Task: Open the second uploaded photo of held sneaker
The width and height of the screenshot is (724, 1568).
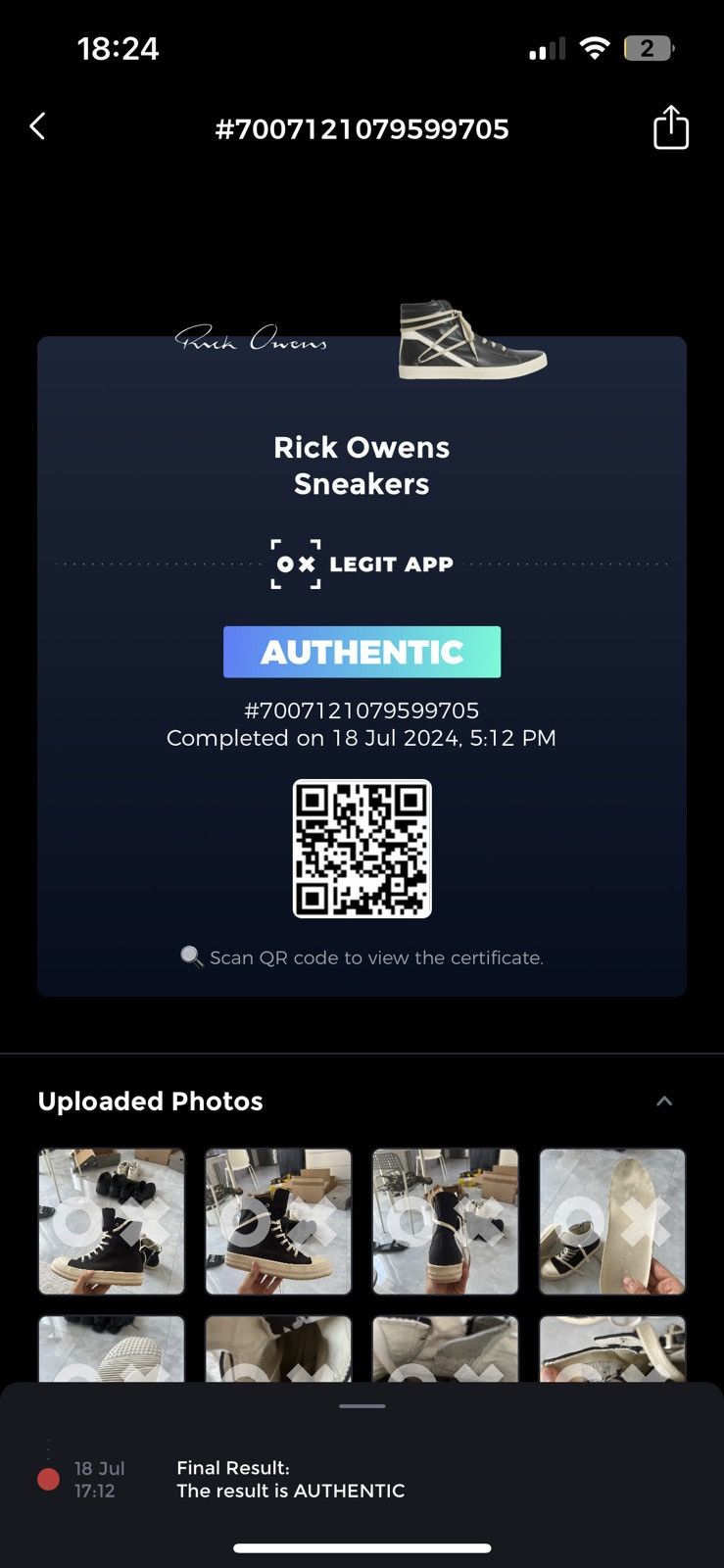Action: pyautogui.click(x=278, y=1221)
